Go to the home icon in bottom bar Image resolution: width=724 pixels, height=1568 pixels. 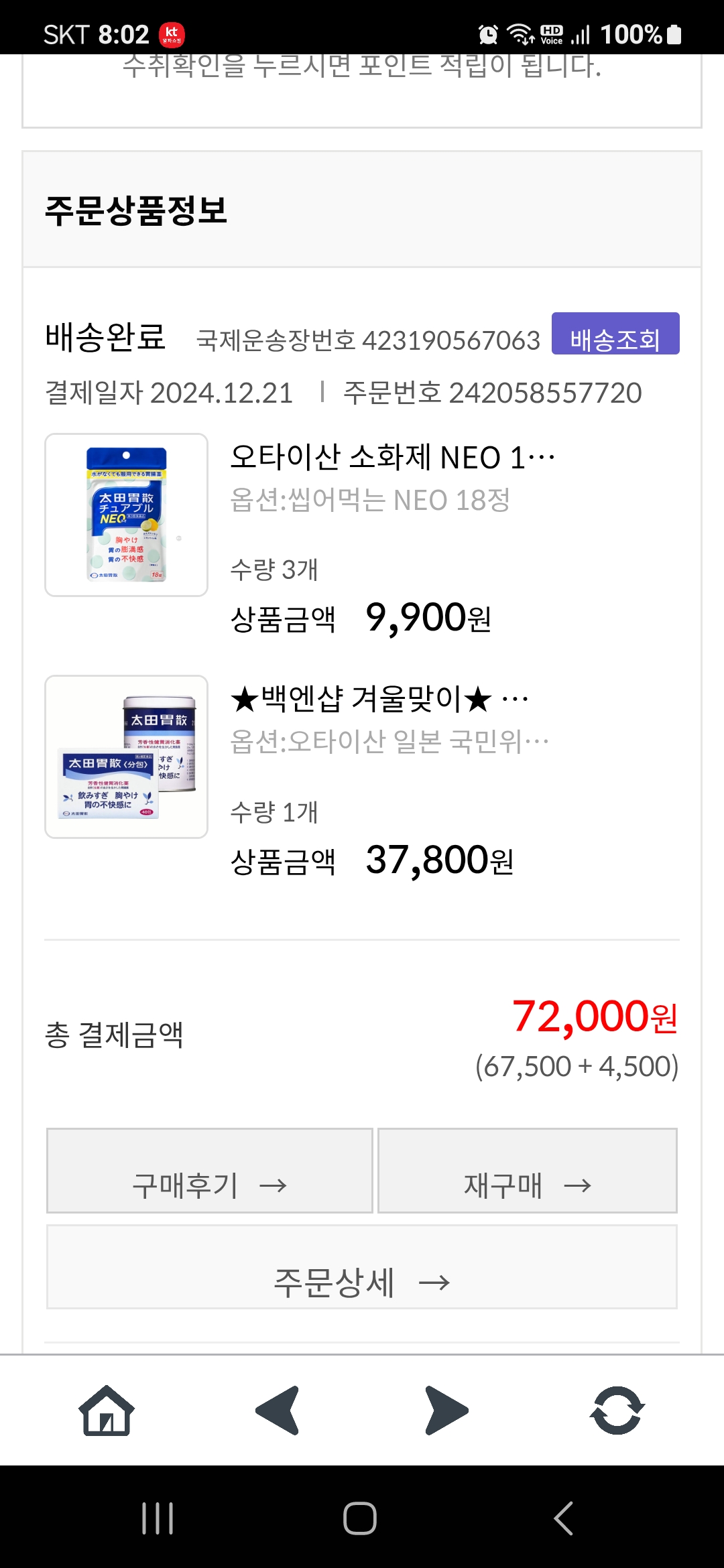107,1411
